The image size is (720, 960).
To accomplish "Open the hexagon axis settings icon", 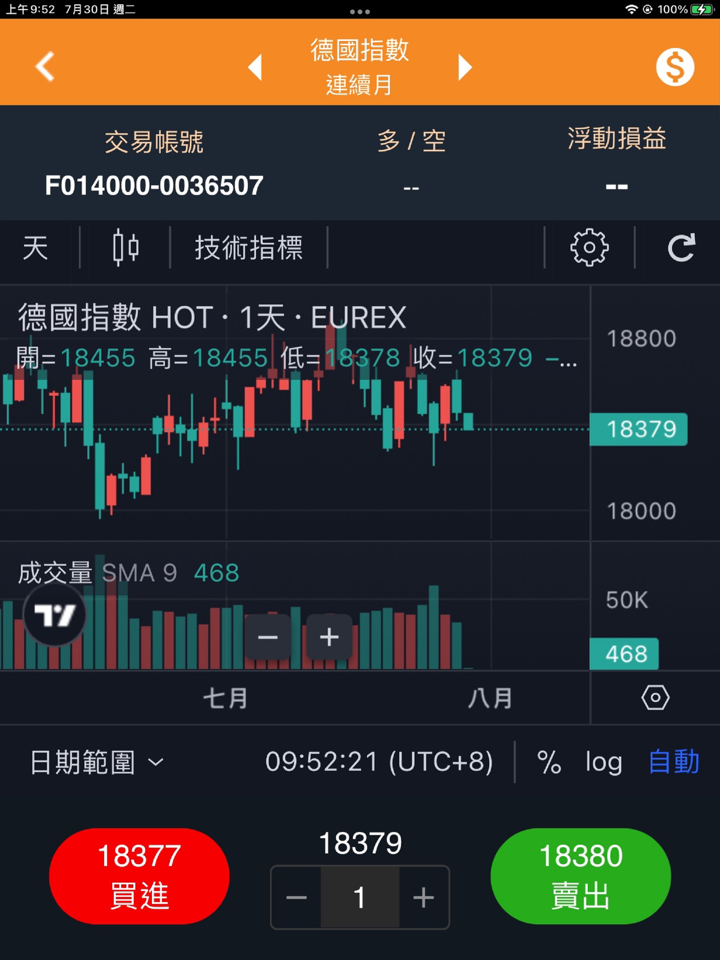I will [655, 697].
